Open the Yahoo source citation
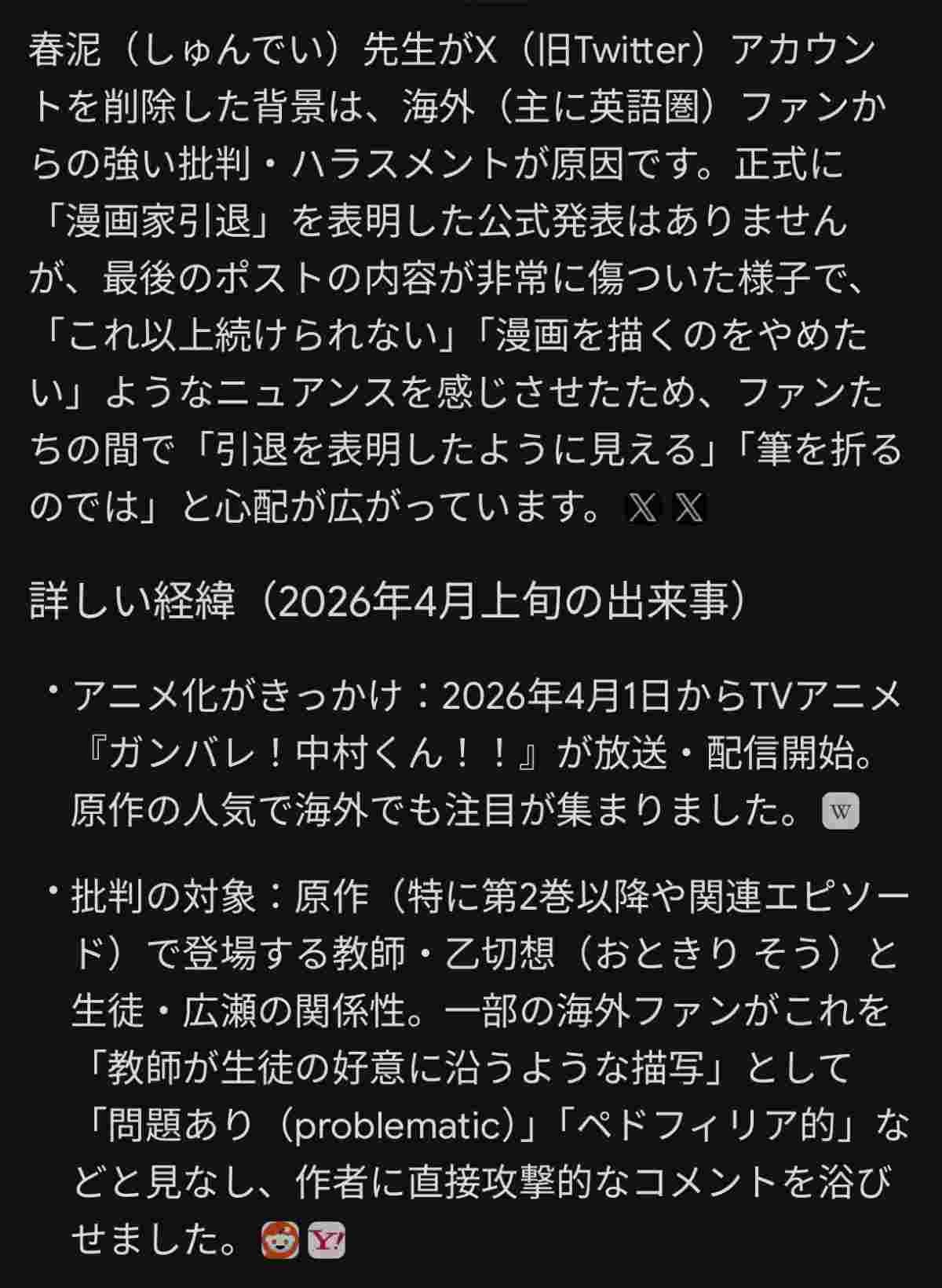The width and height of the screenshot is (942, 1288). 327,1241
